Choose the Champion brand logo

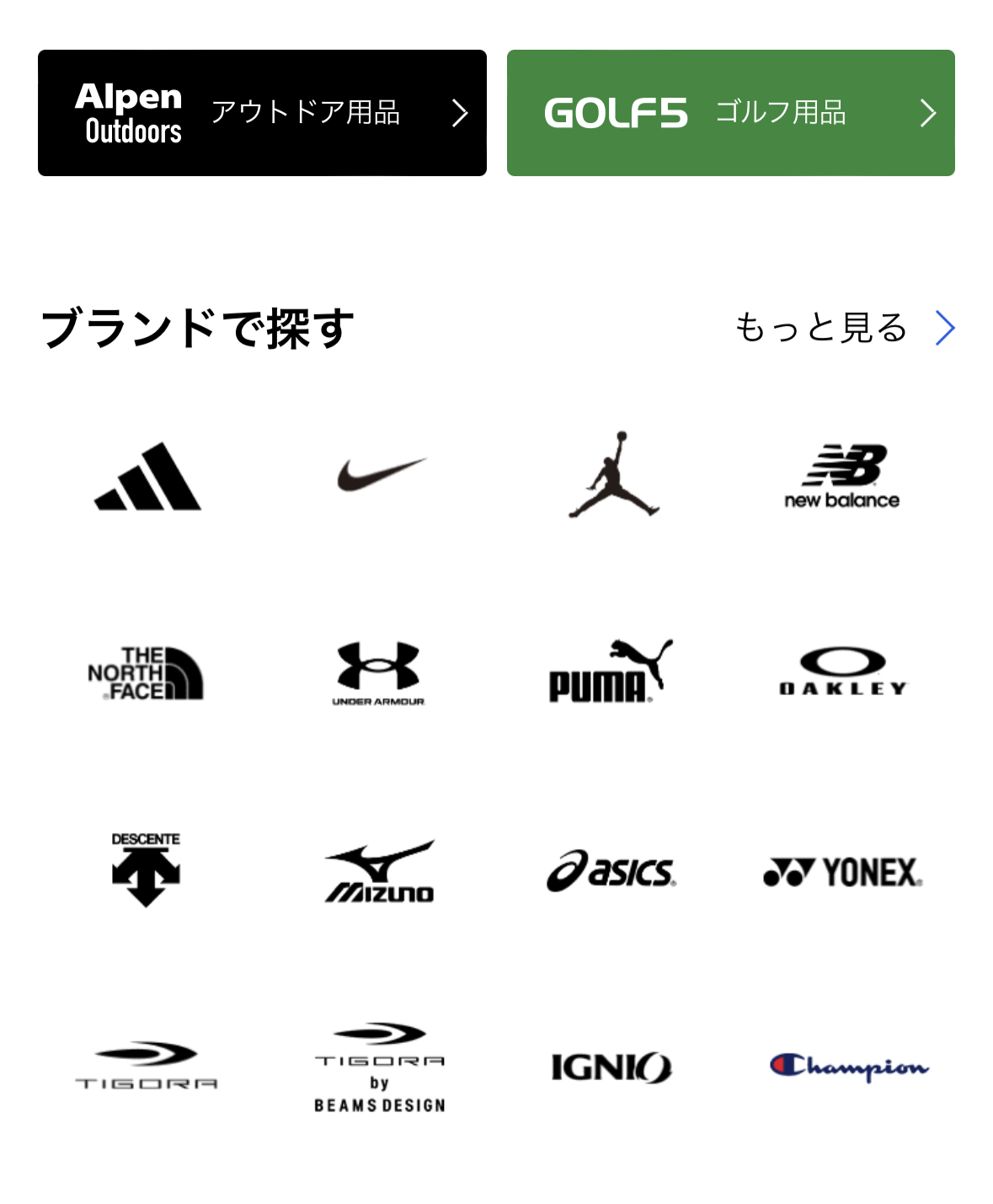point(848,1068)
